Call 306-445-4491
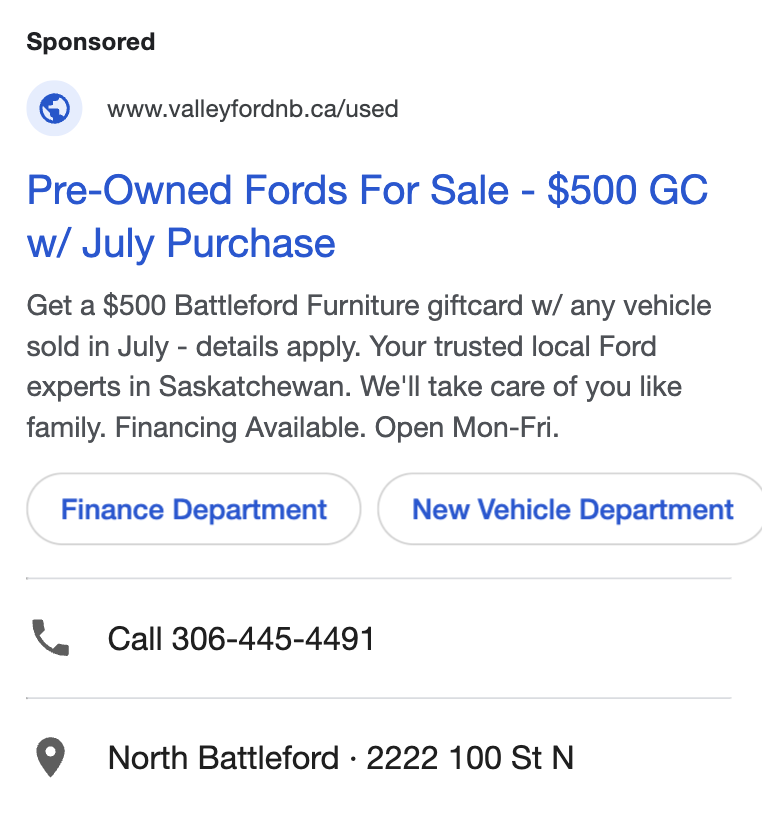Viewport: 762px width, 816px height. (x=241, y=638)
